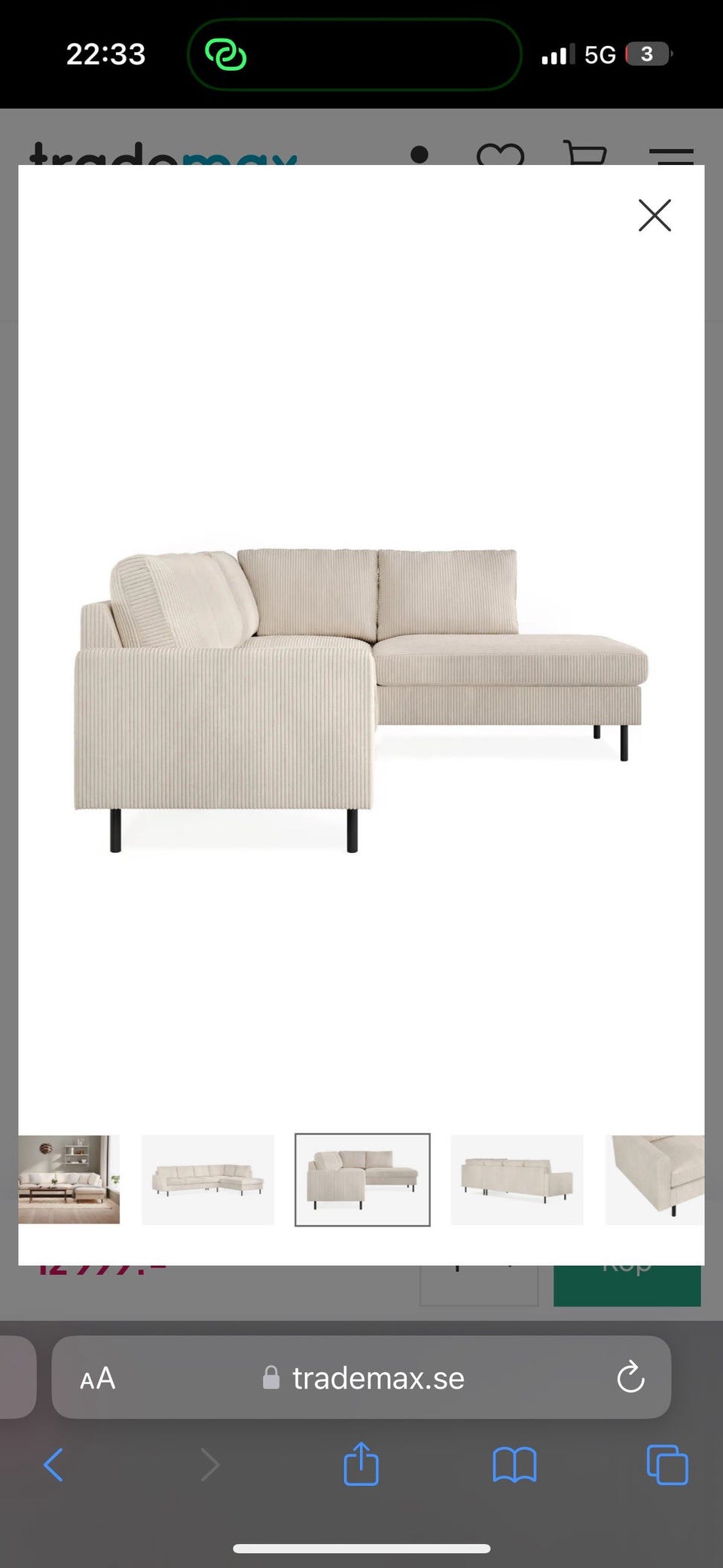Select the room-scene sofa thumbnail

point(68,1179)
